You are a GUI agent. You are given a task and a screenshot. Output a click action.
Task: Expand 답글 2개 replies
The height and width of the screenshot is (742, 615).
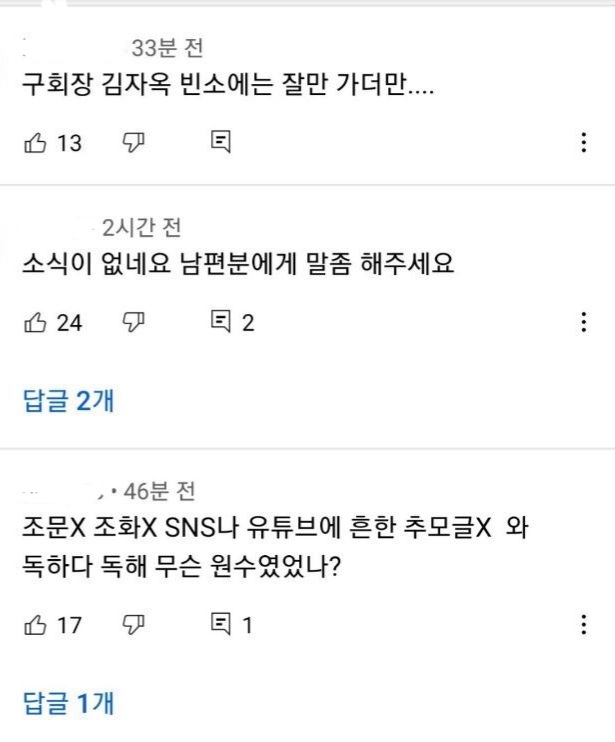click(67, 401)
